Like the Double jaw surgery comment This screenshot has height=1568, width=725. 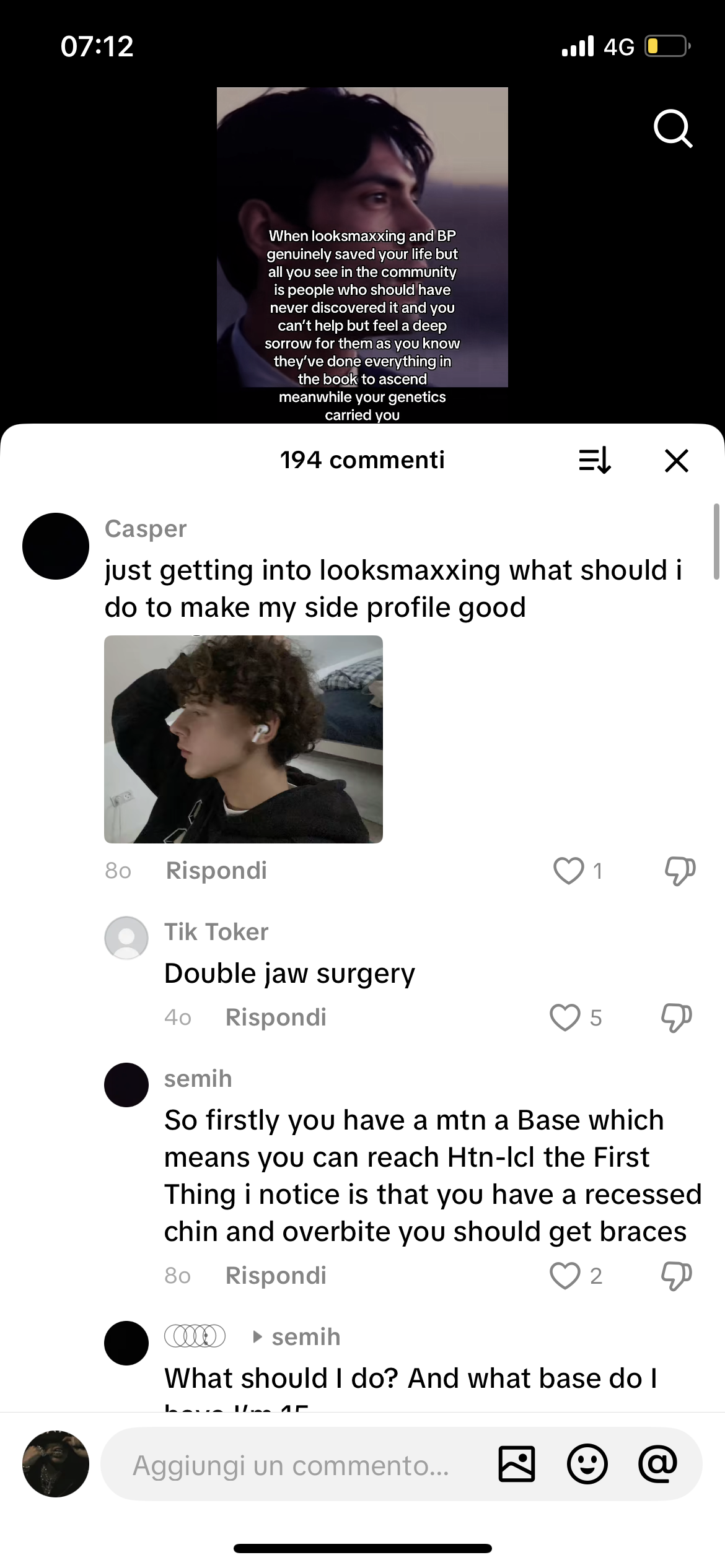pos(565,1017)
